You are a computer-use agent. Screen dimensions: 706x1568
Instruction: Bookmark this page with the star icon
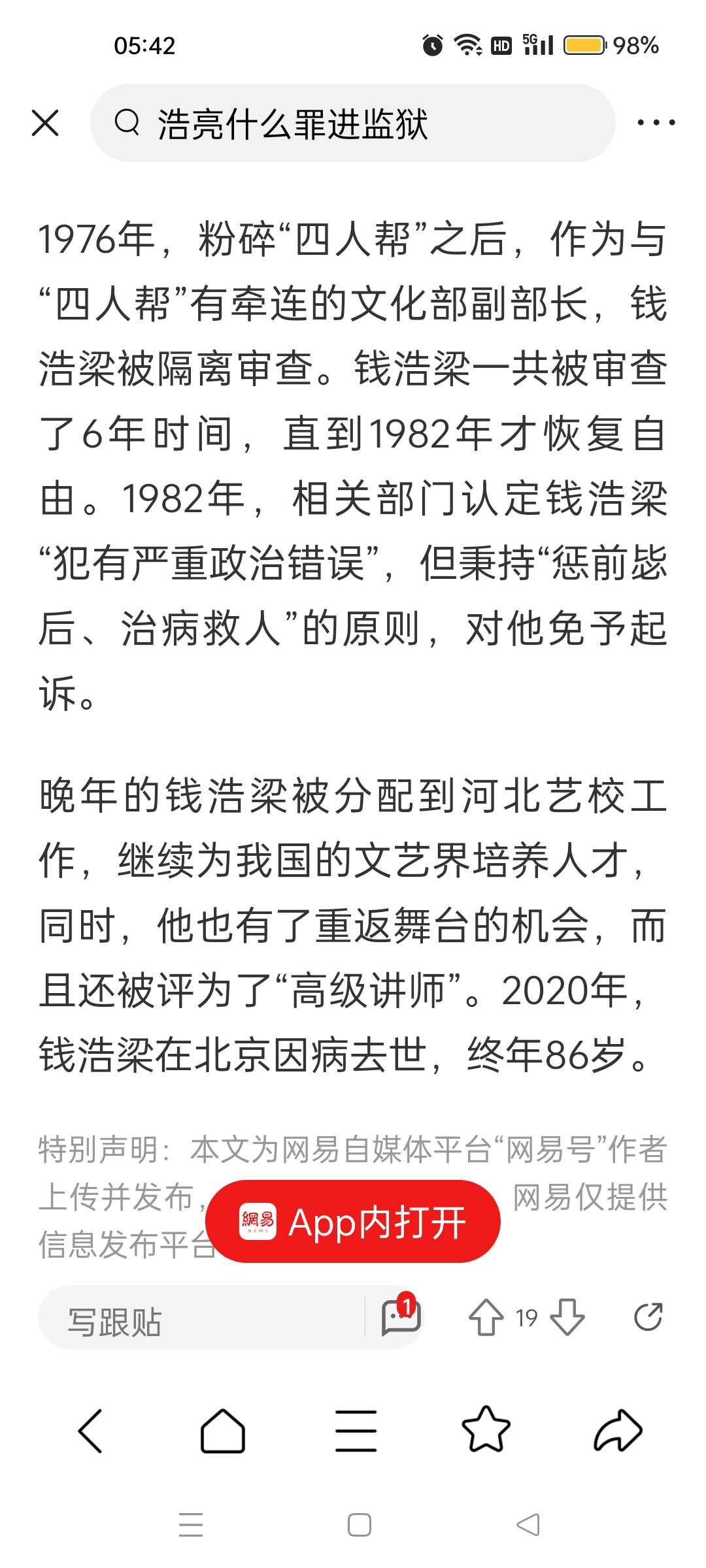(x=486, y=1429)
